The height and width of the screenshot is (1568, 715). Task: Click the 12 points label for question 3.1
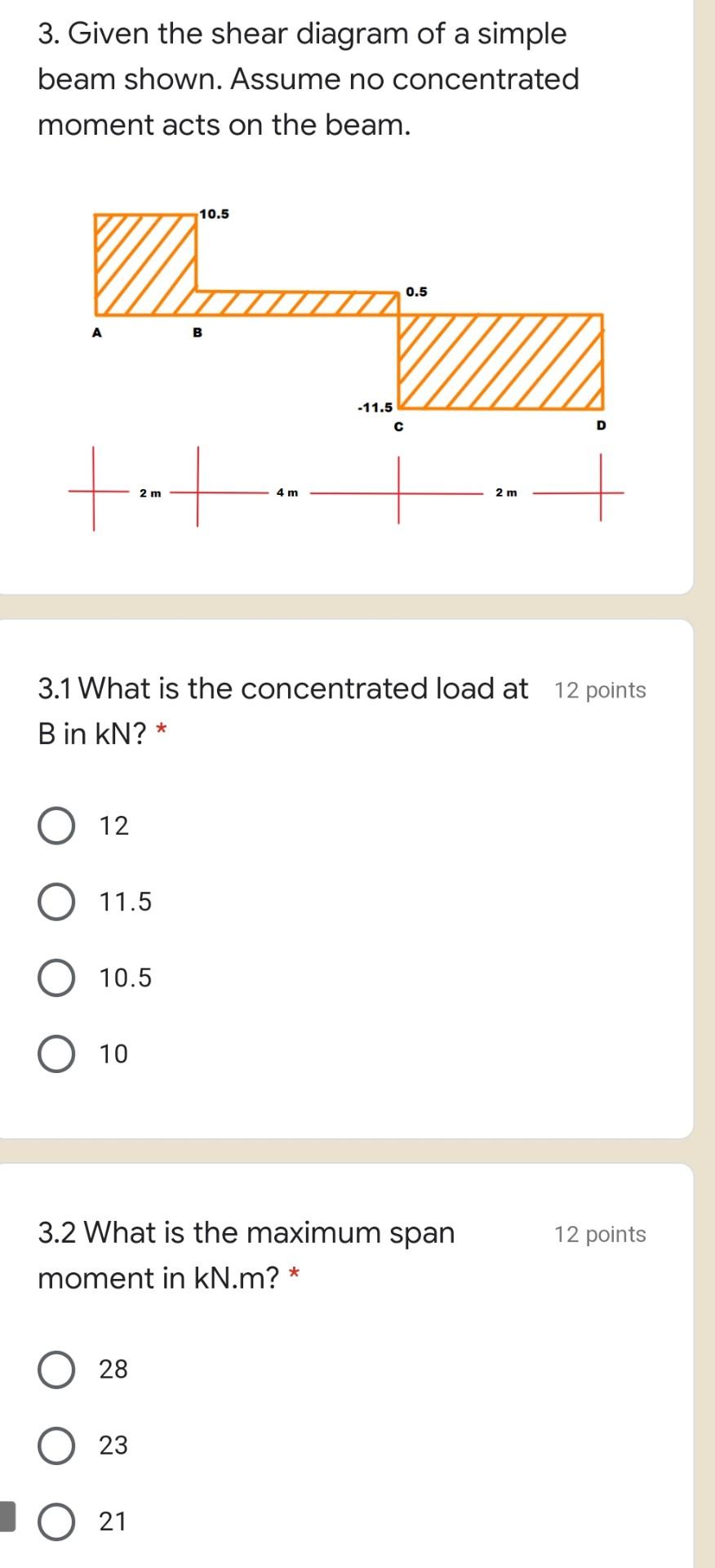pyautogui.click(x=600, y=690)
